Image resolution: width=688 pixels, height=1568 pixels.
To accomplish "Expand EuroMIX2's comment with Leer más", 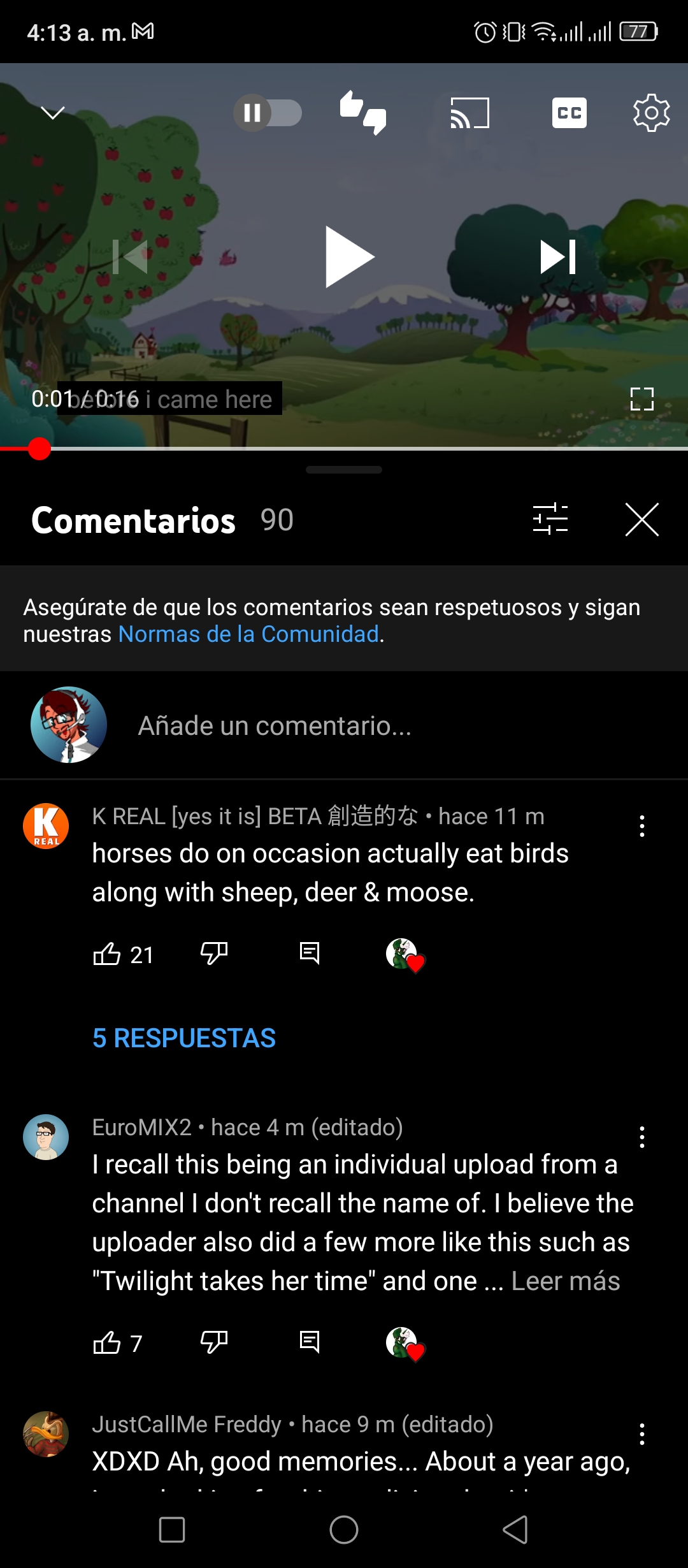I will pyautogui.click(x=566, y=1281).
